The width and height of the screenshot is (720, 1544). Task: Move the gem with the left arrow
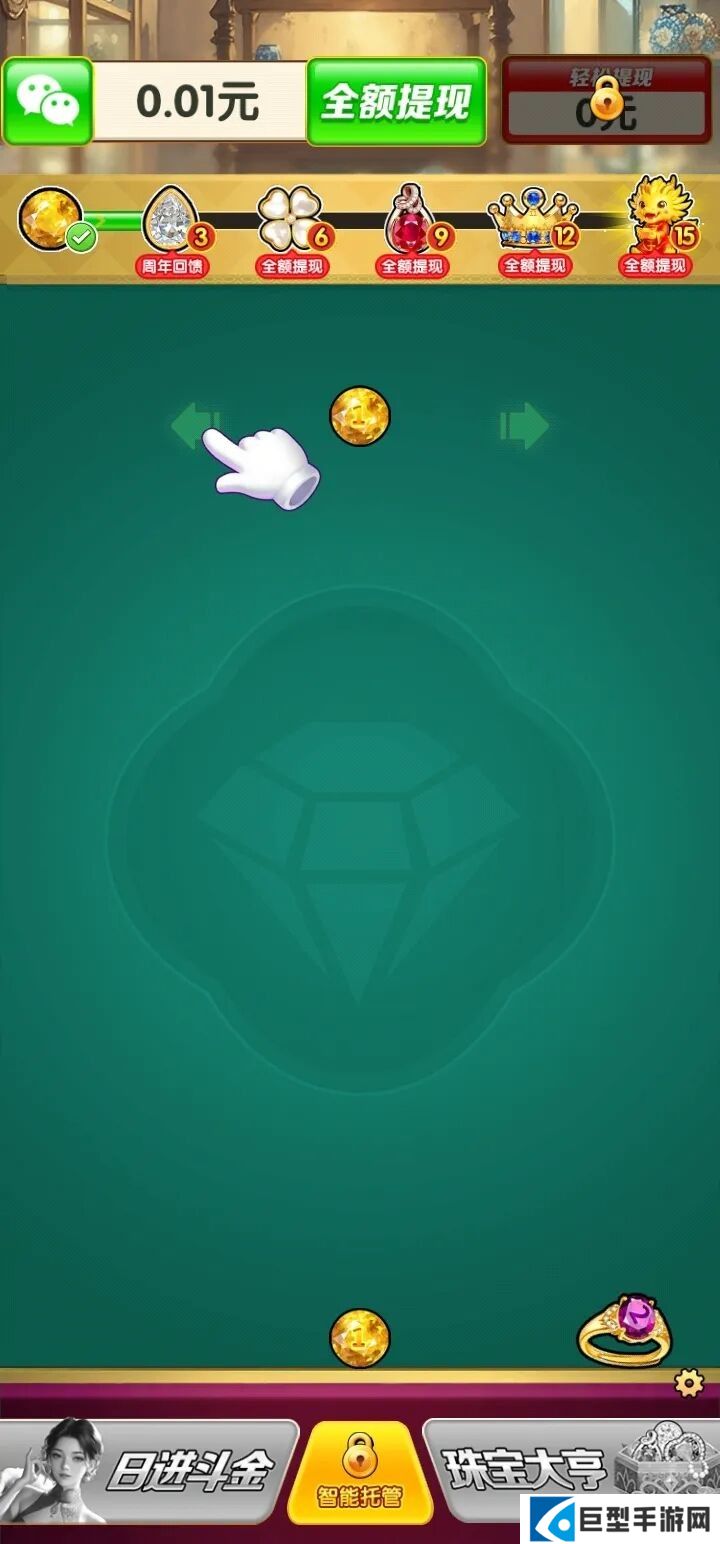[x=193, y=427]
